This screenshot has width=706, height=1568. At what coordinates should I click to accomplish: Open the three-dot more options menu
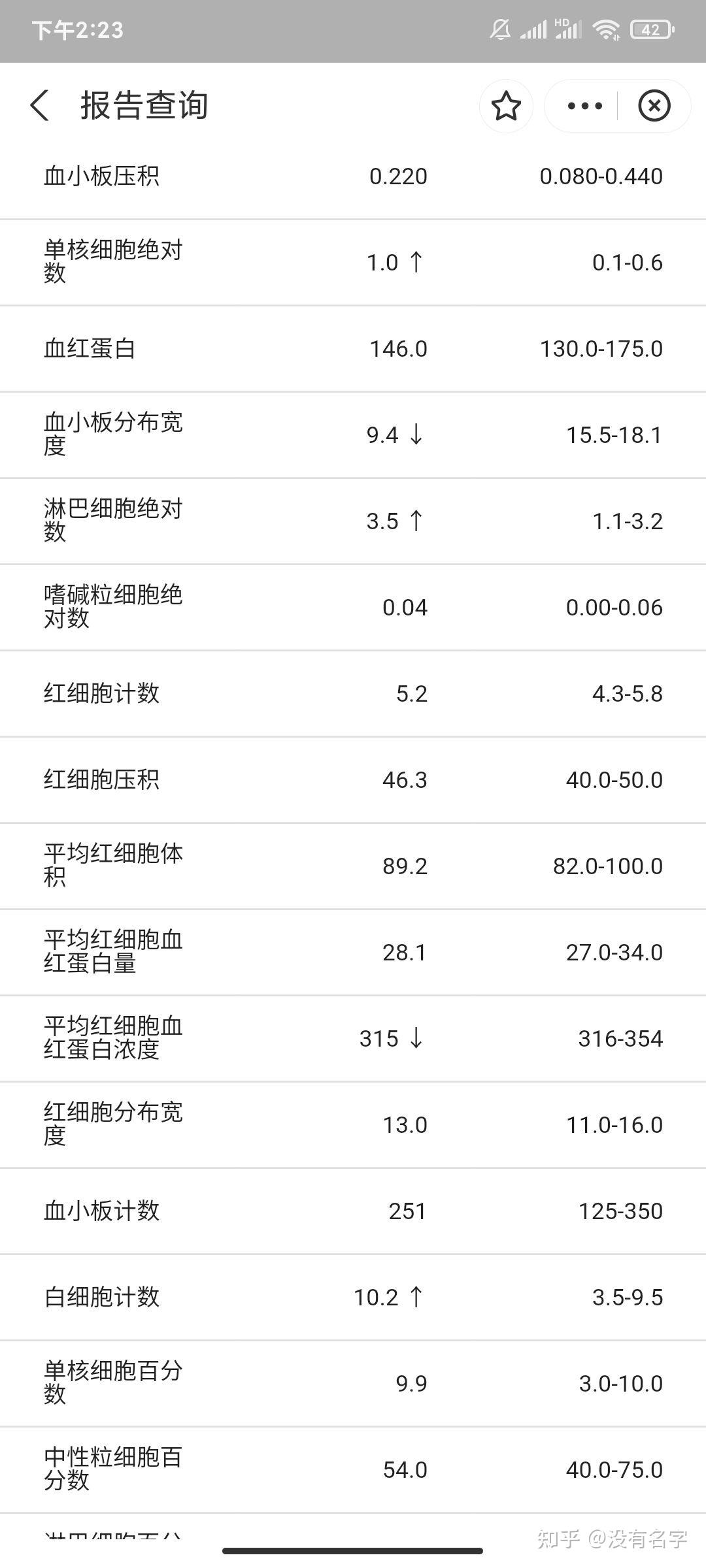point(584,106)
